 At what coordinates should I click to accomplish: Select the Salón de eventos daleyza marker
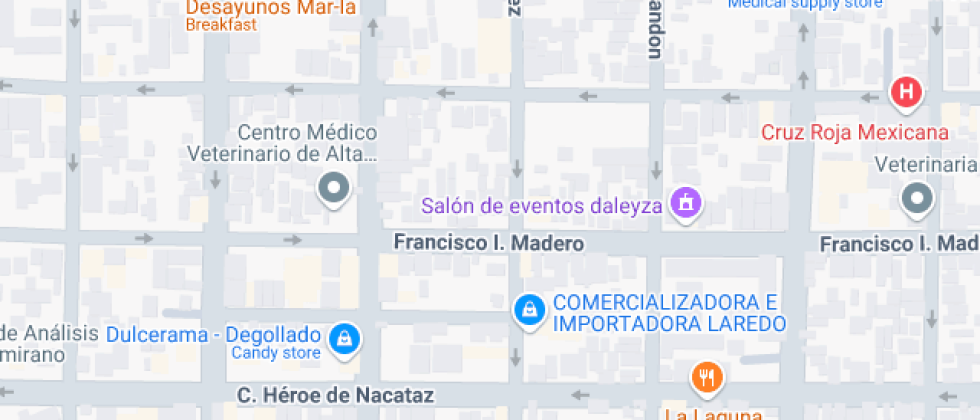pos(687,203)
